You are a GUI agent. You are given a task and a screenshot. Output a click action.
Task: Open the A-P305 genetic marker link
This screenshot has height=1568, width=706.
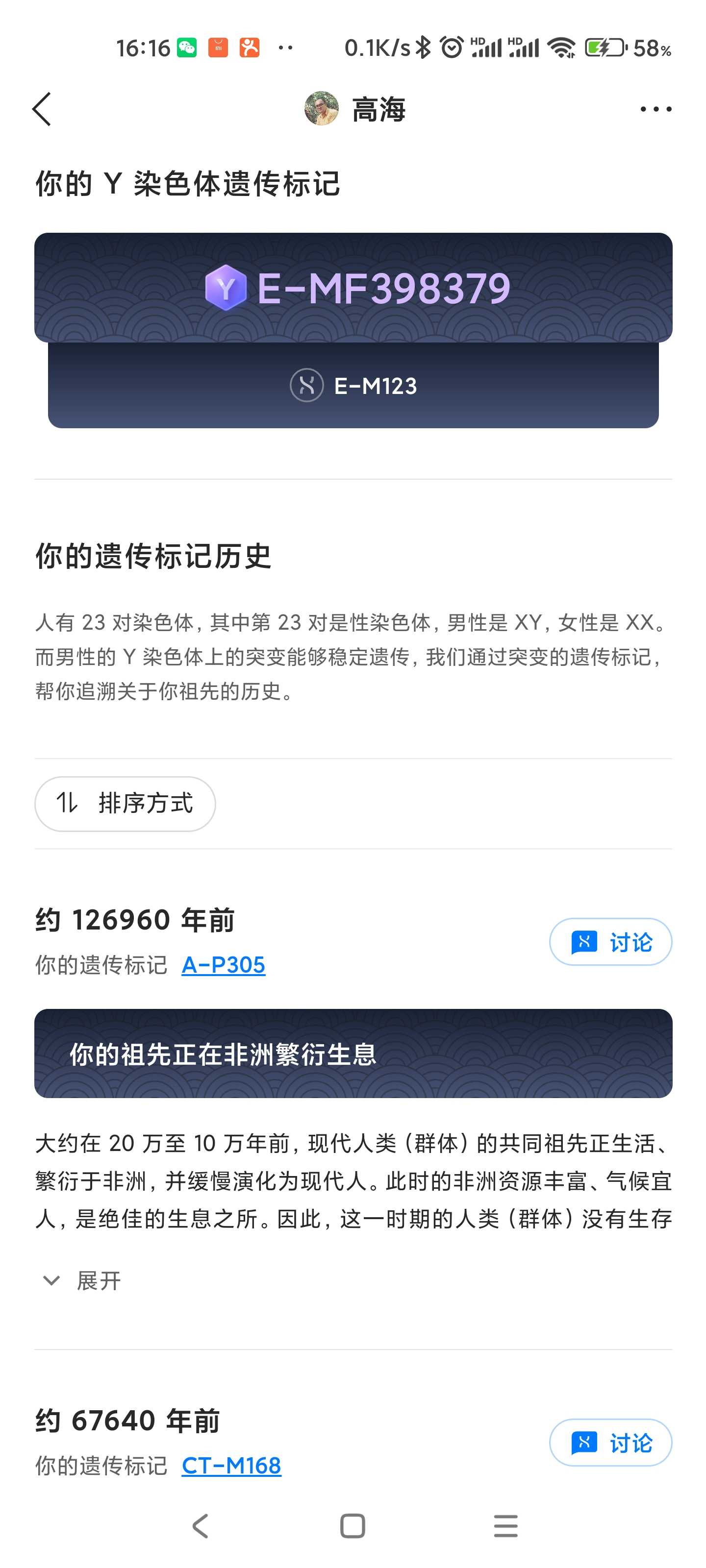223,965
